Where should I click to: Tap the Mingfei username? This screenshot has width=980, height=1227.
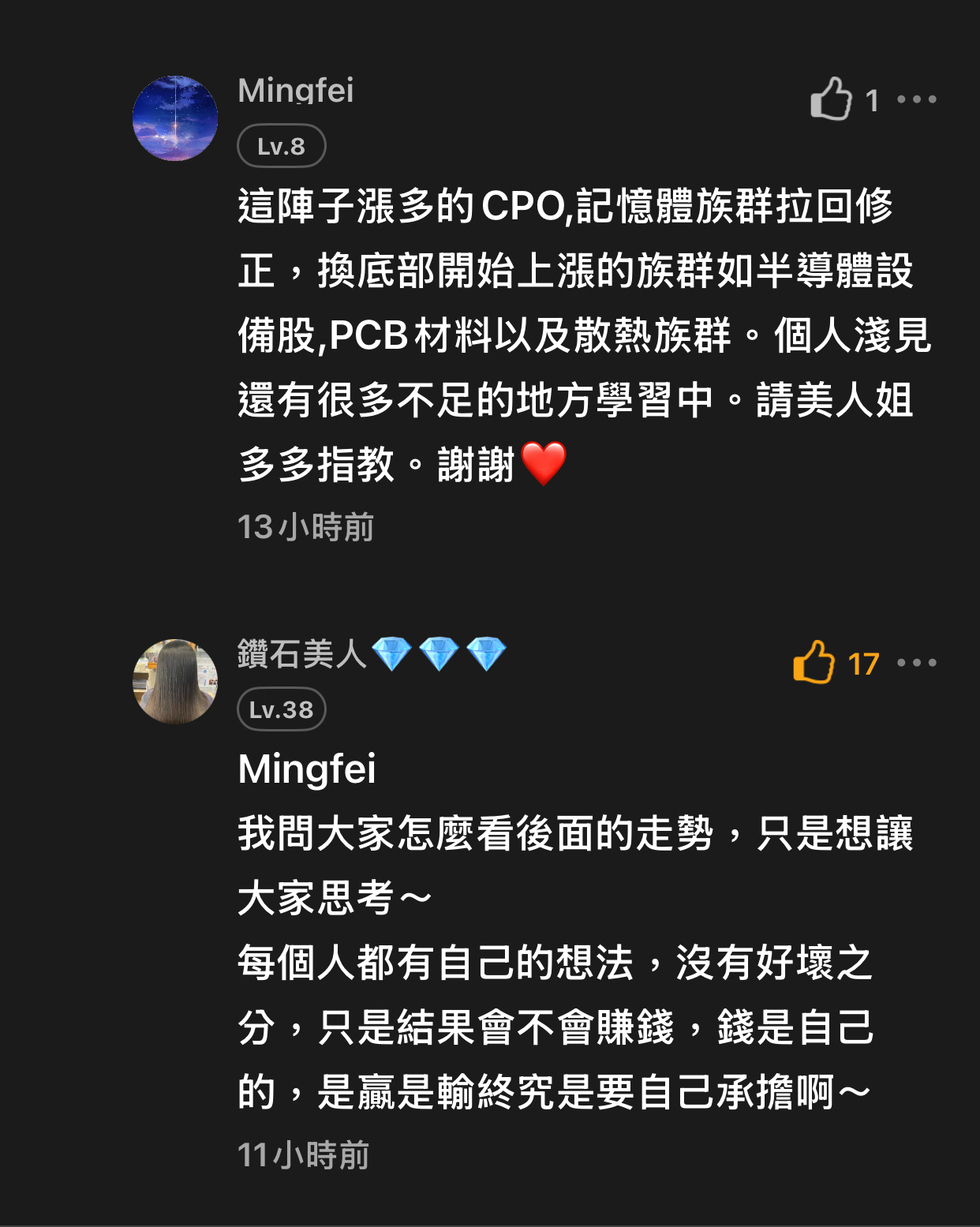pyautogui.click(x=296, y=91)
